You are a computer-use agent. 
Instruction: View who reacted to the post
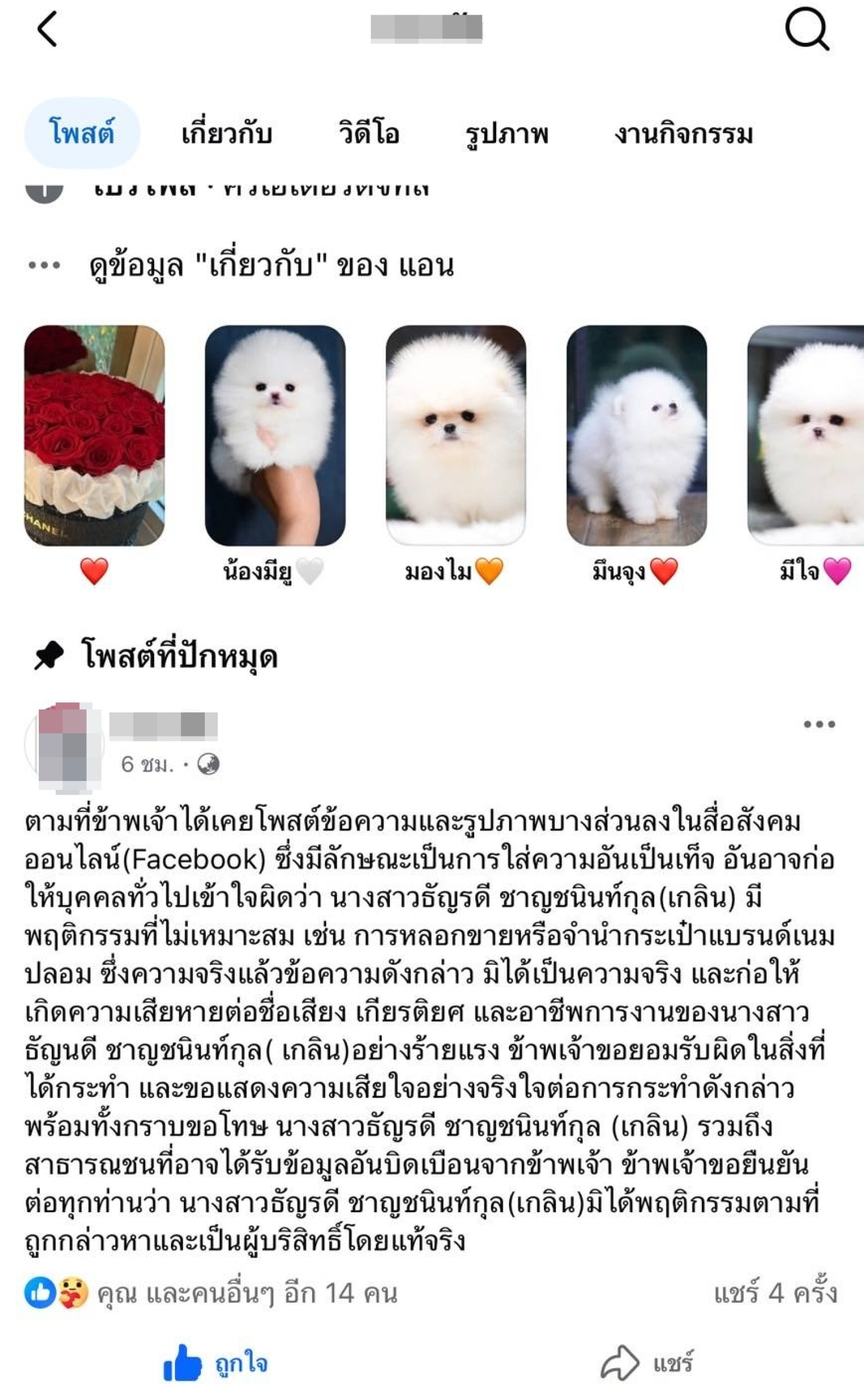210,1294
